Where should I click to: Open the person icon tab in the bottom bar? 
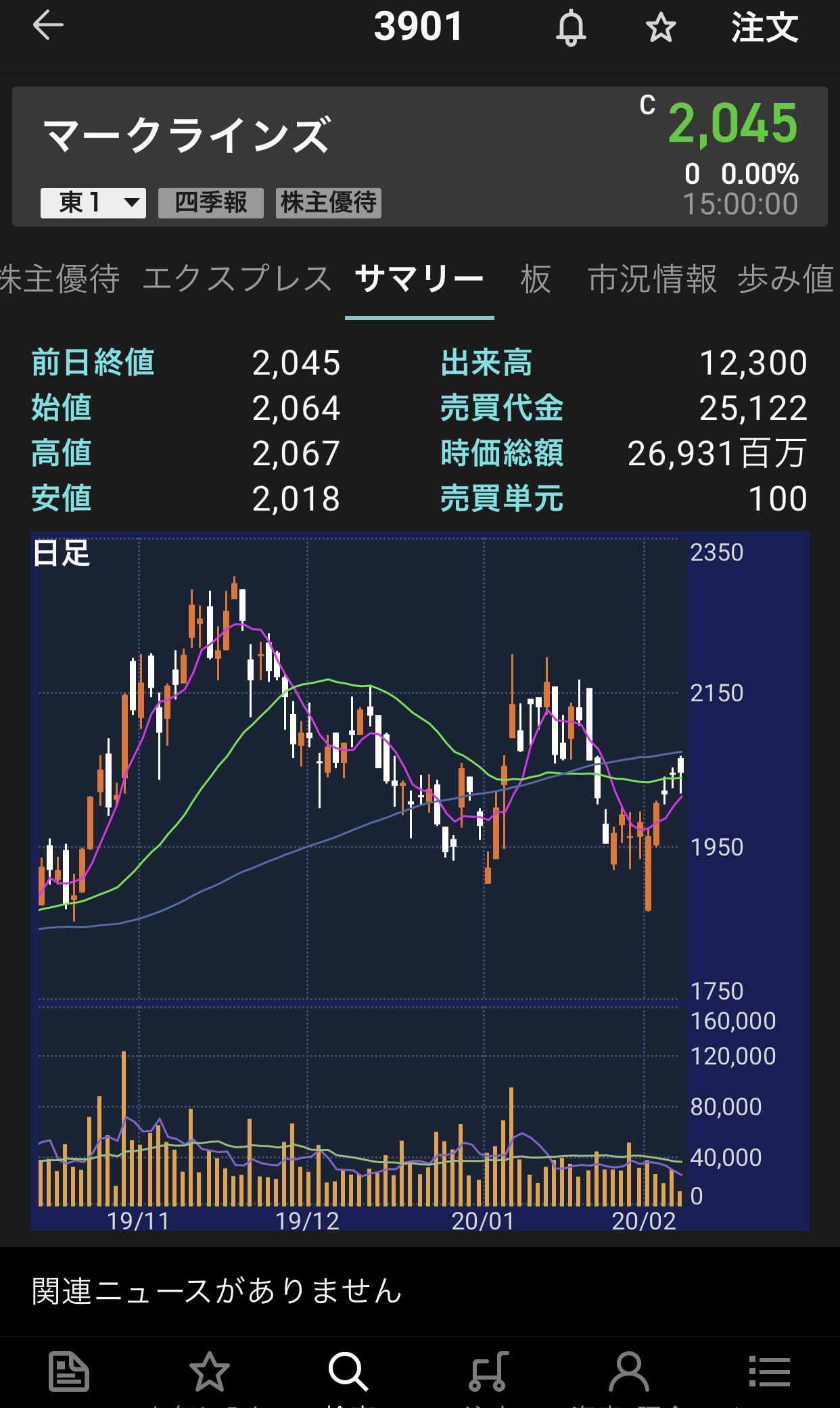pos(629,1372)
